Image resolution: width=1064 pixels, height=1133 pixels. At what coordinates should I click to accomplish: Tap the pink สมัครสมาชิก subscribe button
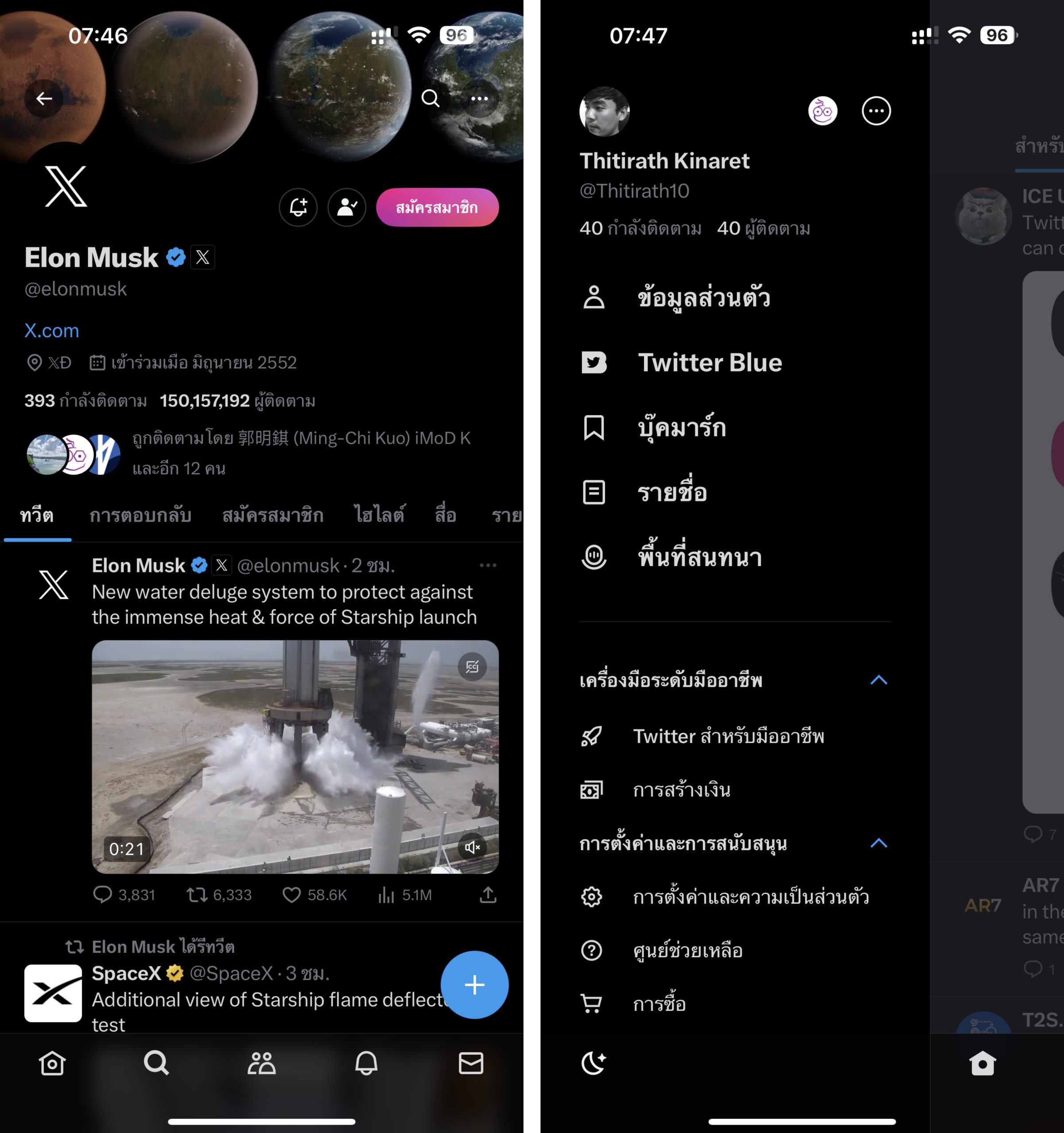(437, 208)
